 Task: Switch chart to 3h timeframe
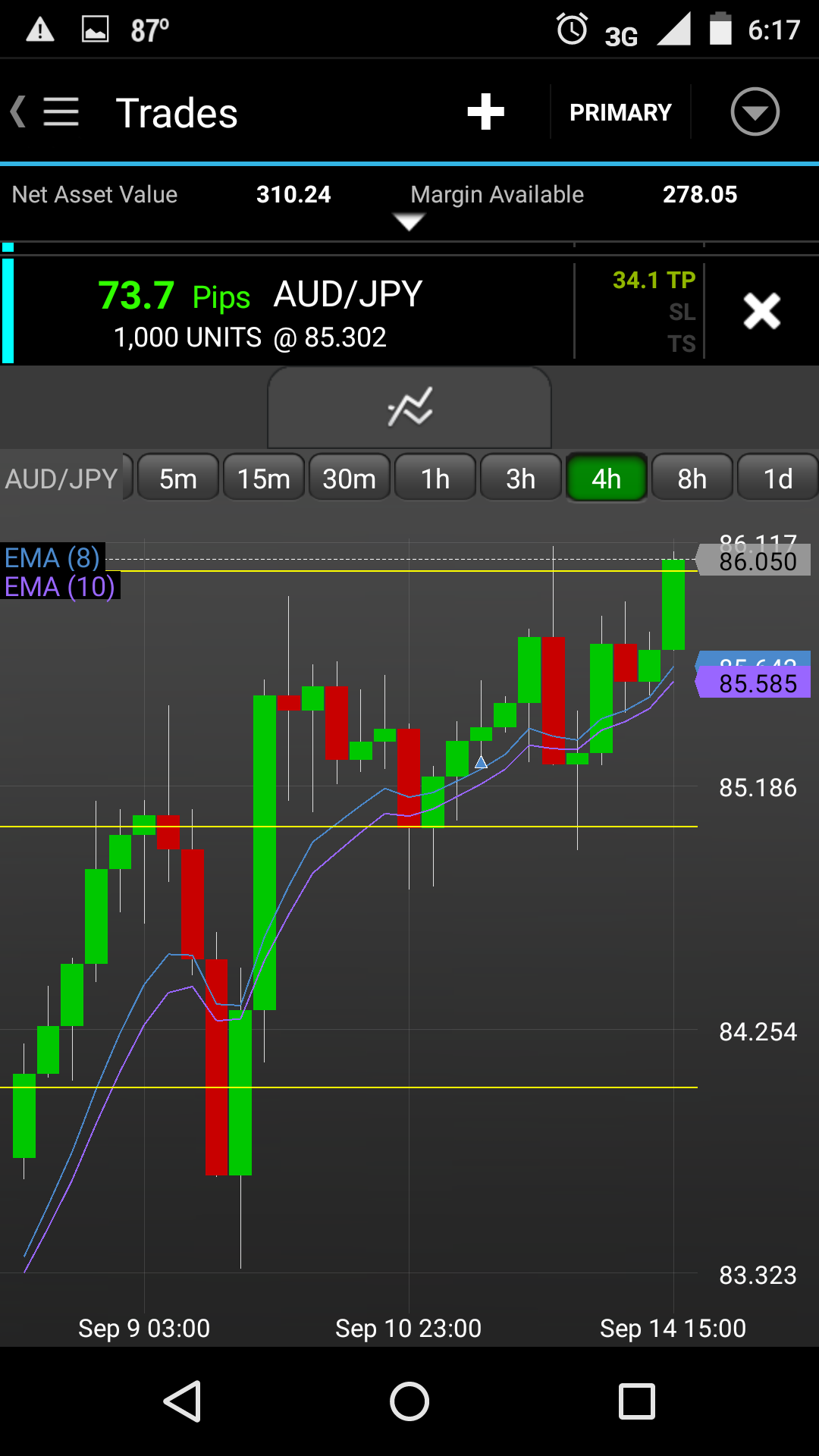click(x=521, y=479)
